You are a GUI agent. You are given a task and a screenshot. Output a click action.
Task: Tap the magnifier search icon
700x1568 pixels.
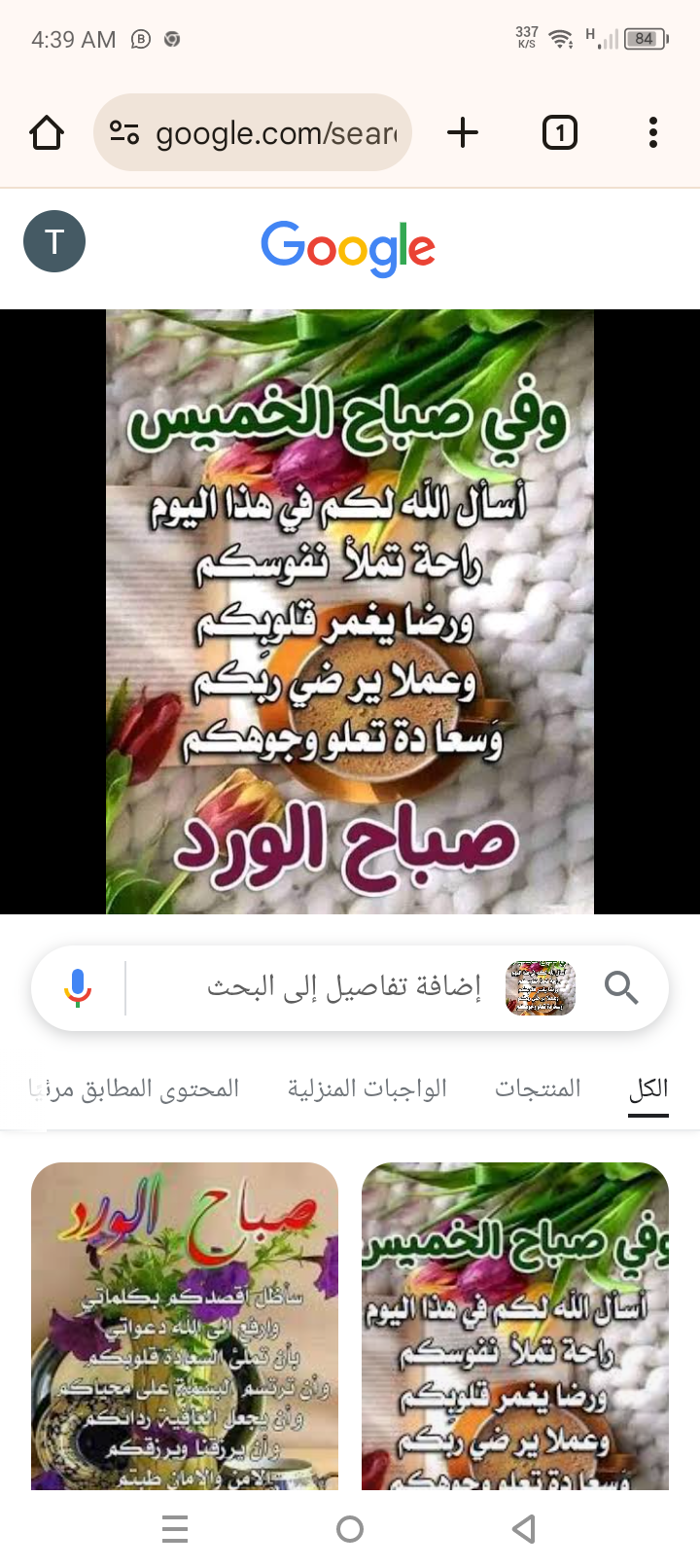click(x=621, y=988)
